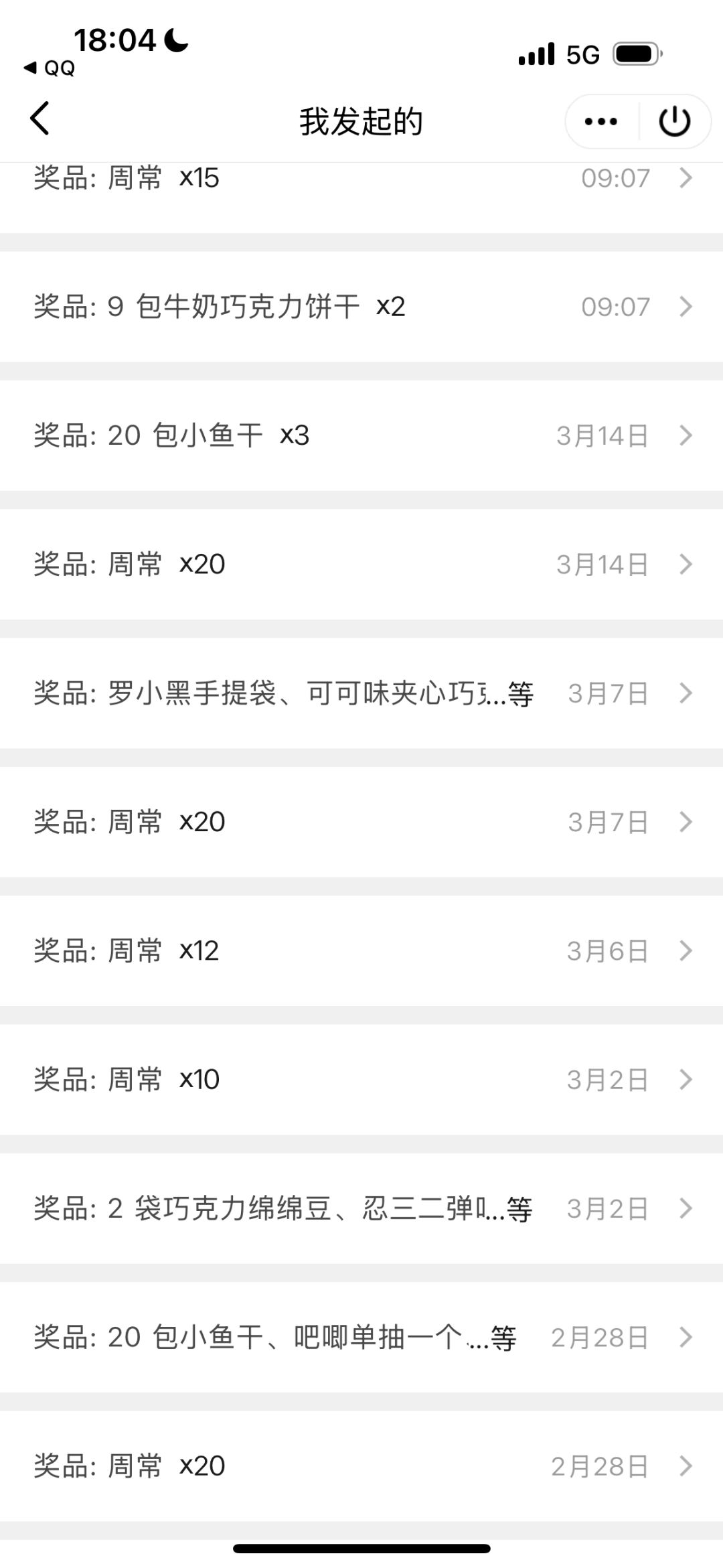
Task: Open the 周常 x12 entry
Action: 361,950
